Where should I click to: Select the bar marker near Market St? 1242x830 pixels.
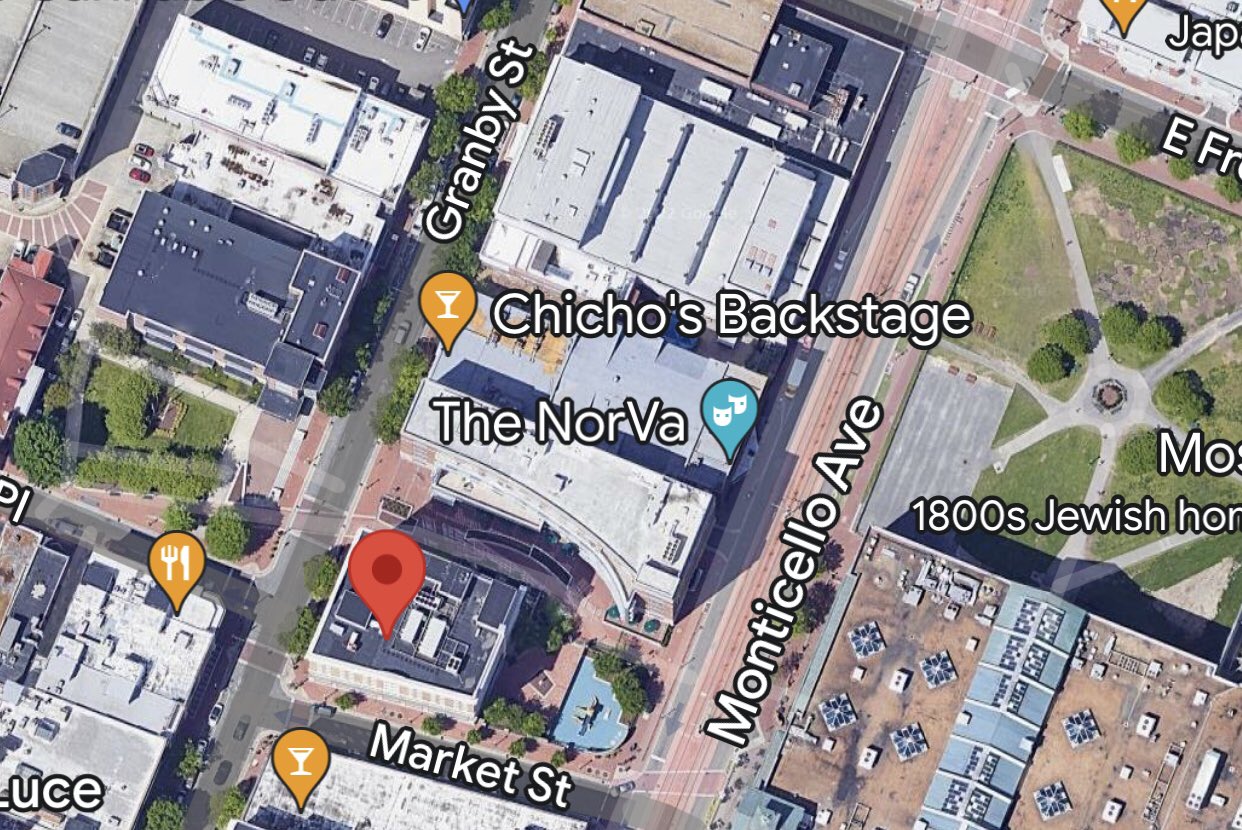coord(300,759)
